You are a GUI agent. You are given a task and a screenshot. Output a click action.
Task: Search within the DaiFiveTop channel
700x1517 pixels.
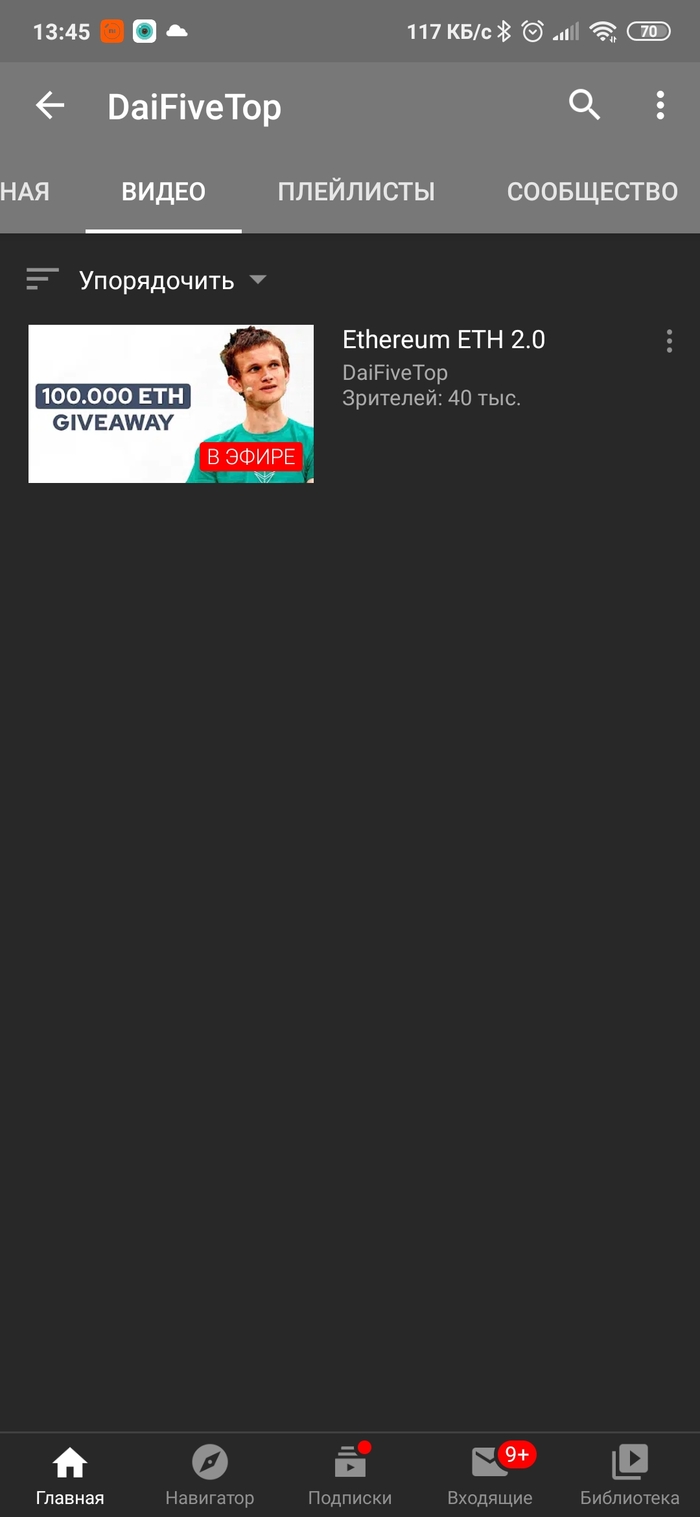coord(584,105)
